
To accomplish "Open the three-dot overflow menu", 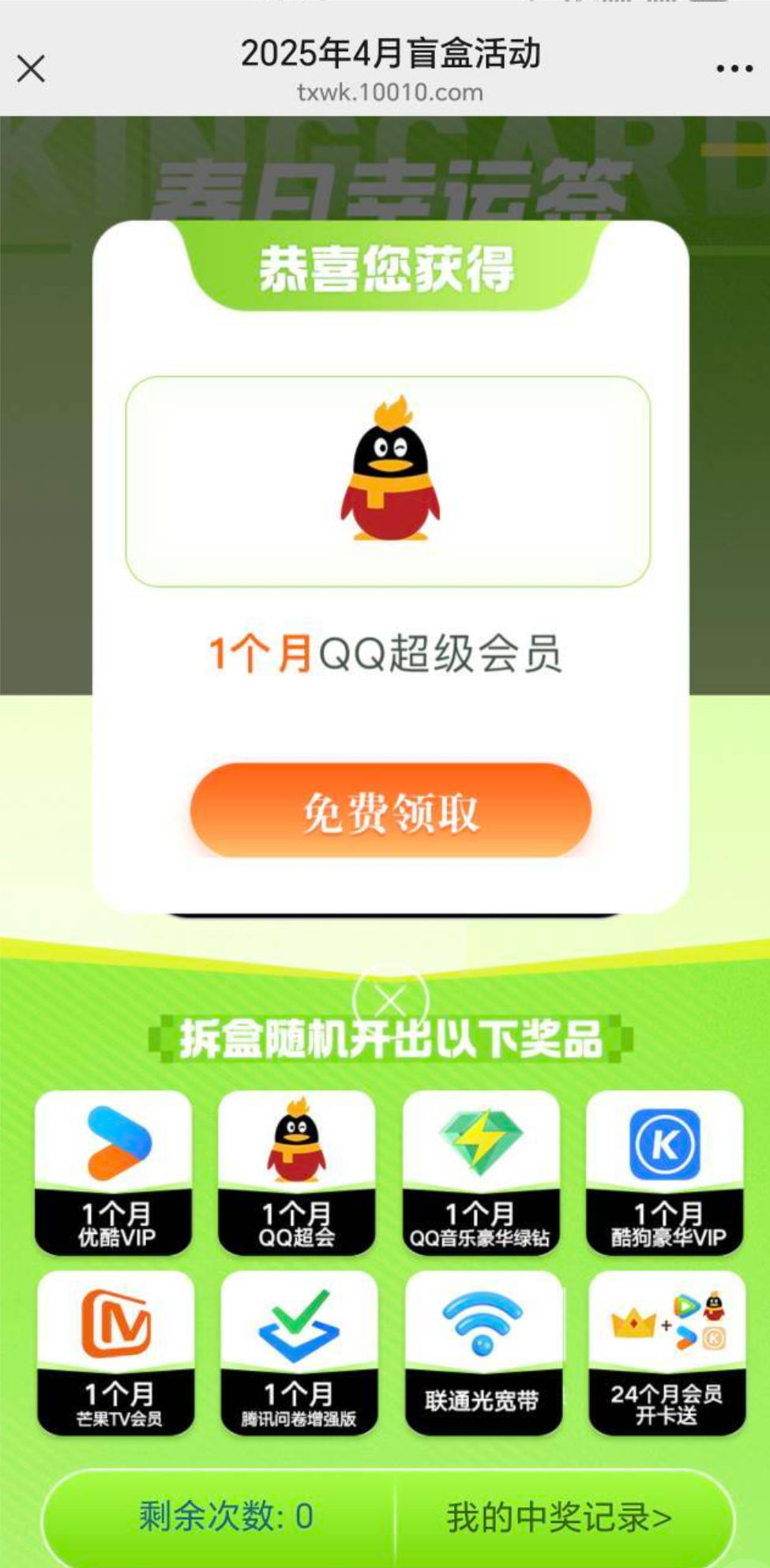I will (734, 69).
